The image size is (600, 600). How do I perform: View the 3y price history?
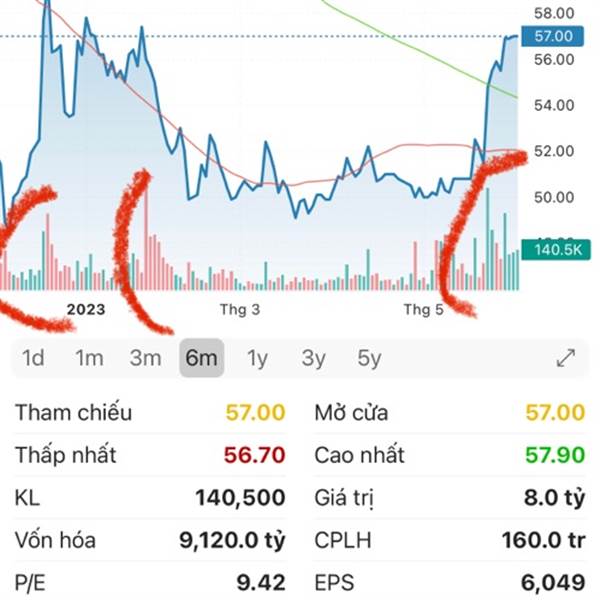coord(313,358)
